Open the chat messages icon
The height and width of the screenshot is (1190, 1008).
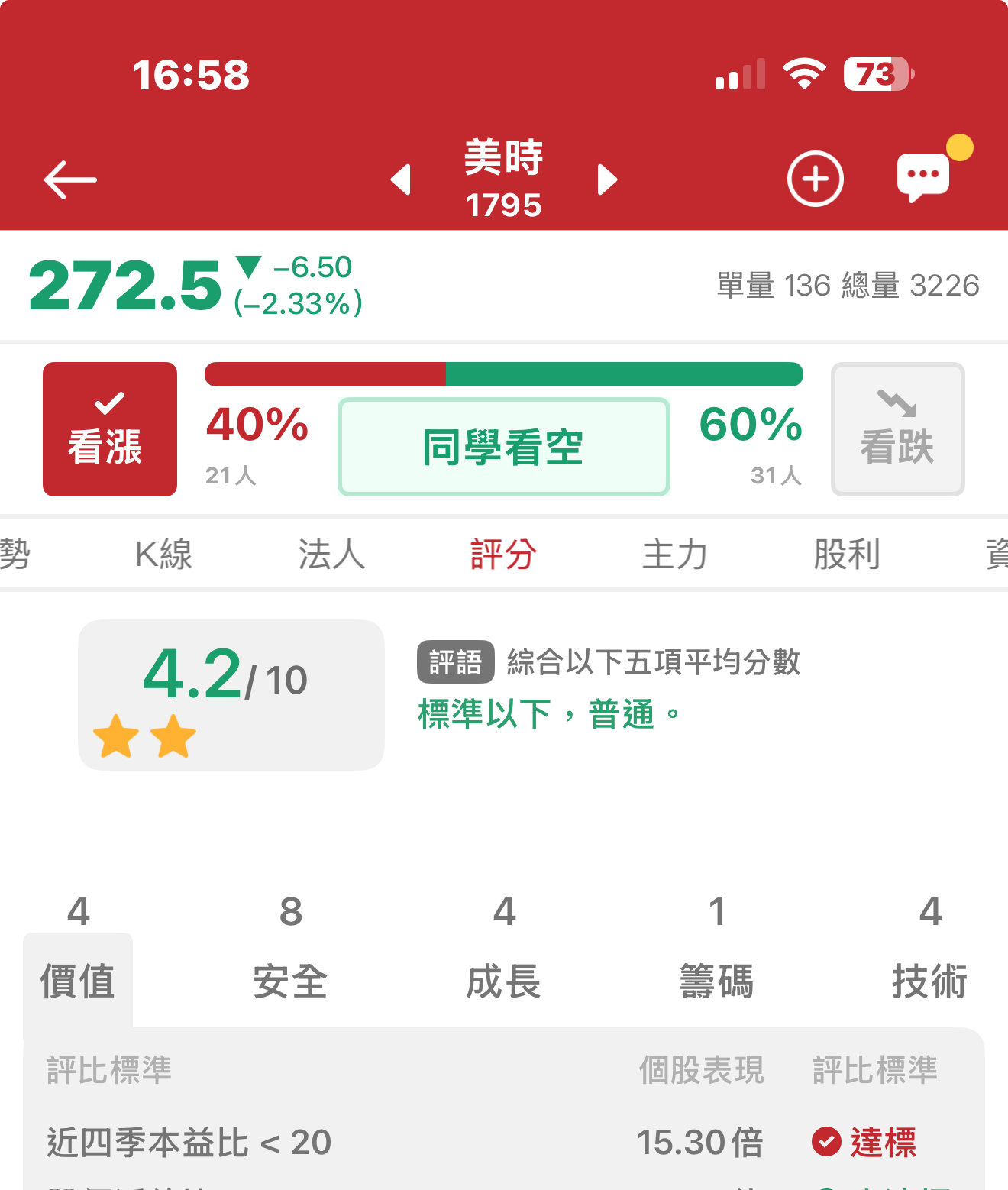[x=922, y=177]
